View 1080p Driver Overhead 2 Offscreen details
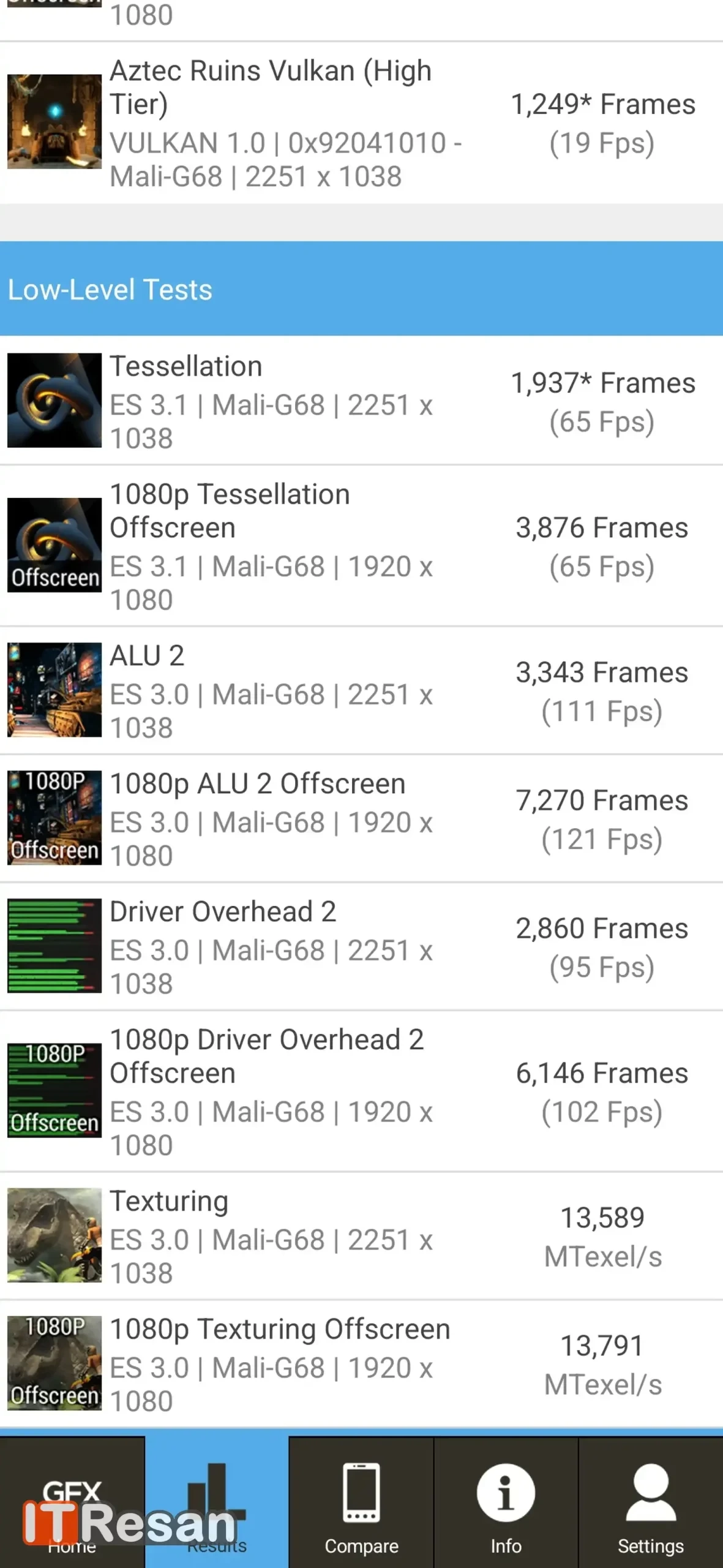This screenshot has width=723, height=1568. 361,1091
